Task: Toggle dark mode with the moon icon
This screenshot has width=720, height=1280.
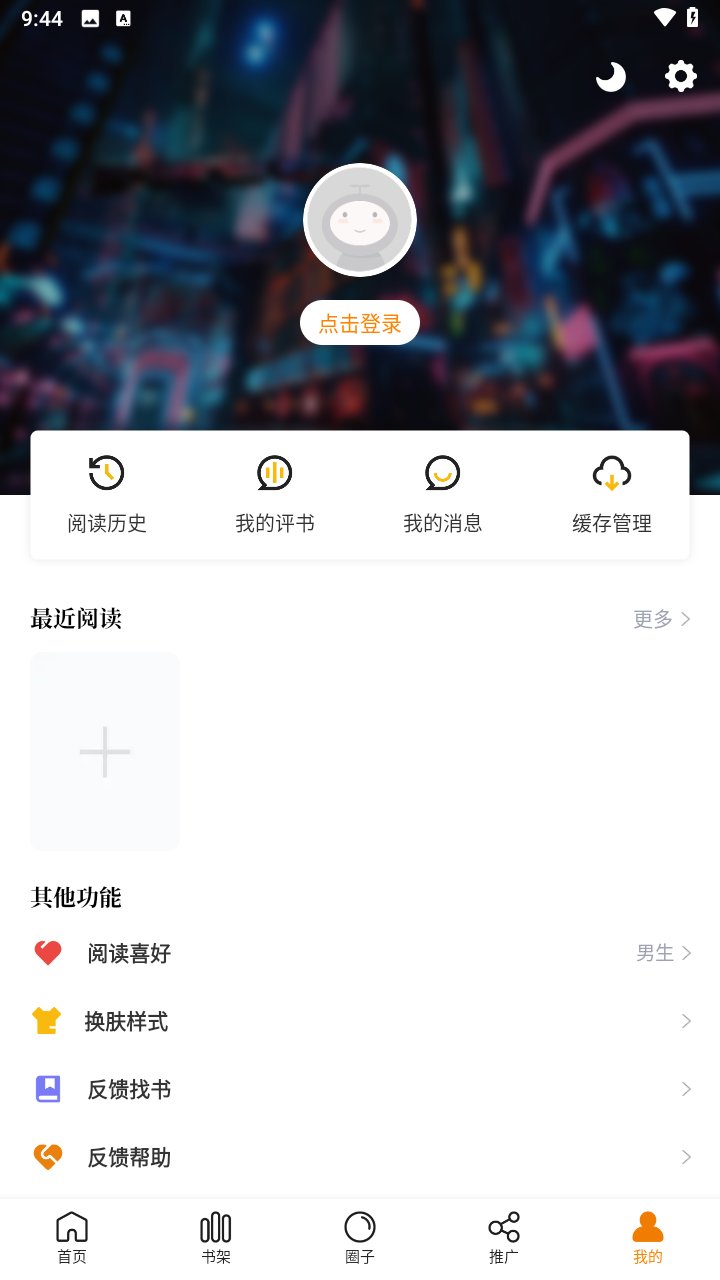Action: [x=611, y=76]
